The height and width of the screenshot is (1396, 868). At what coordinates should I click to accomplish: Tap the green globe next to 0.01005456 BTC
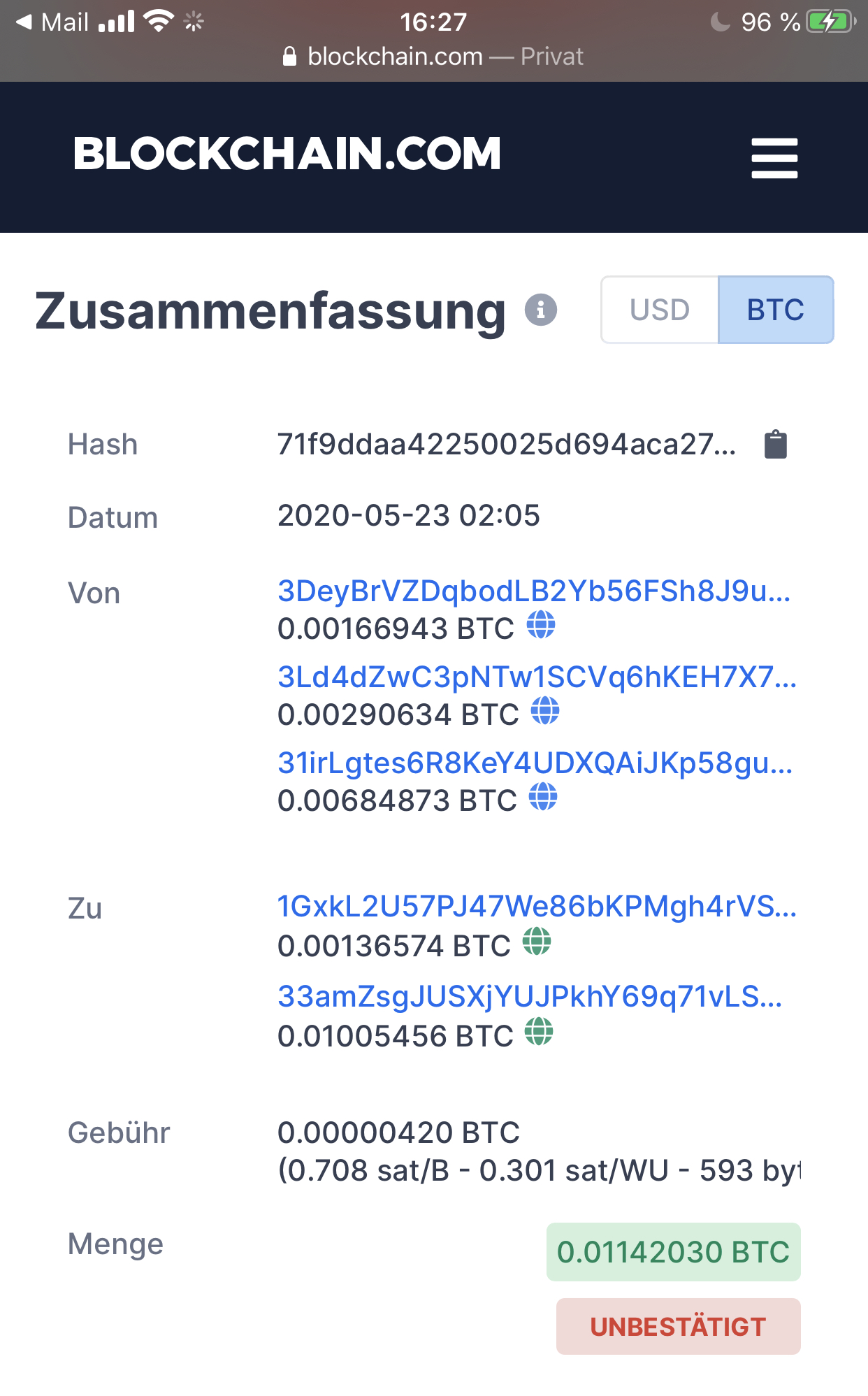[x=539, y=1031]
